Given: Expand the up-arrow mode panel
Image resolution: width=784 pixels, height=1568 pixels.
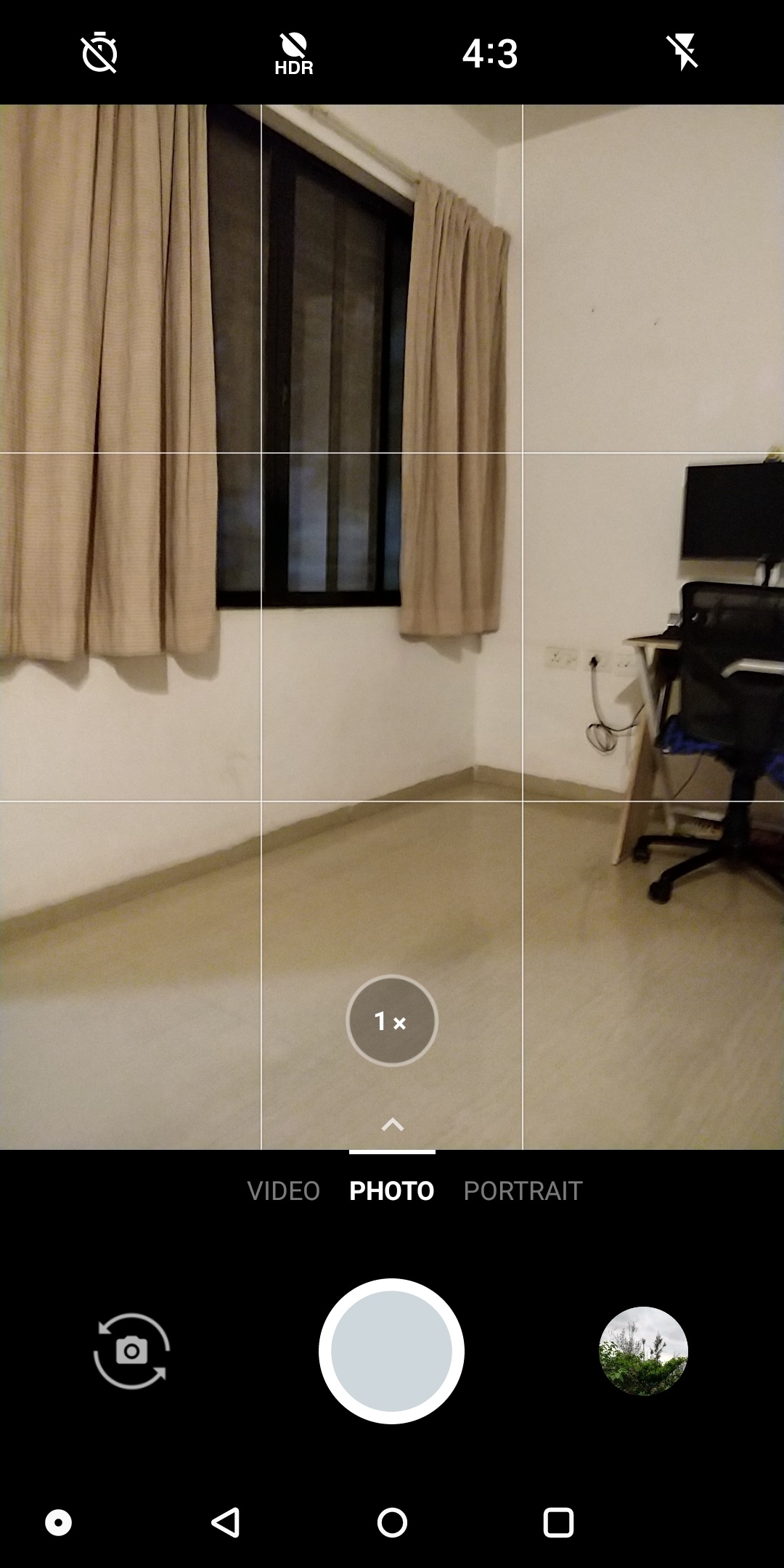Looking at the screenshot, I should pos(392,1125).
